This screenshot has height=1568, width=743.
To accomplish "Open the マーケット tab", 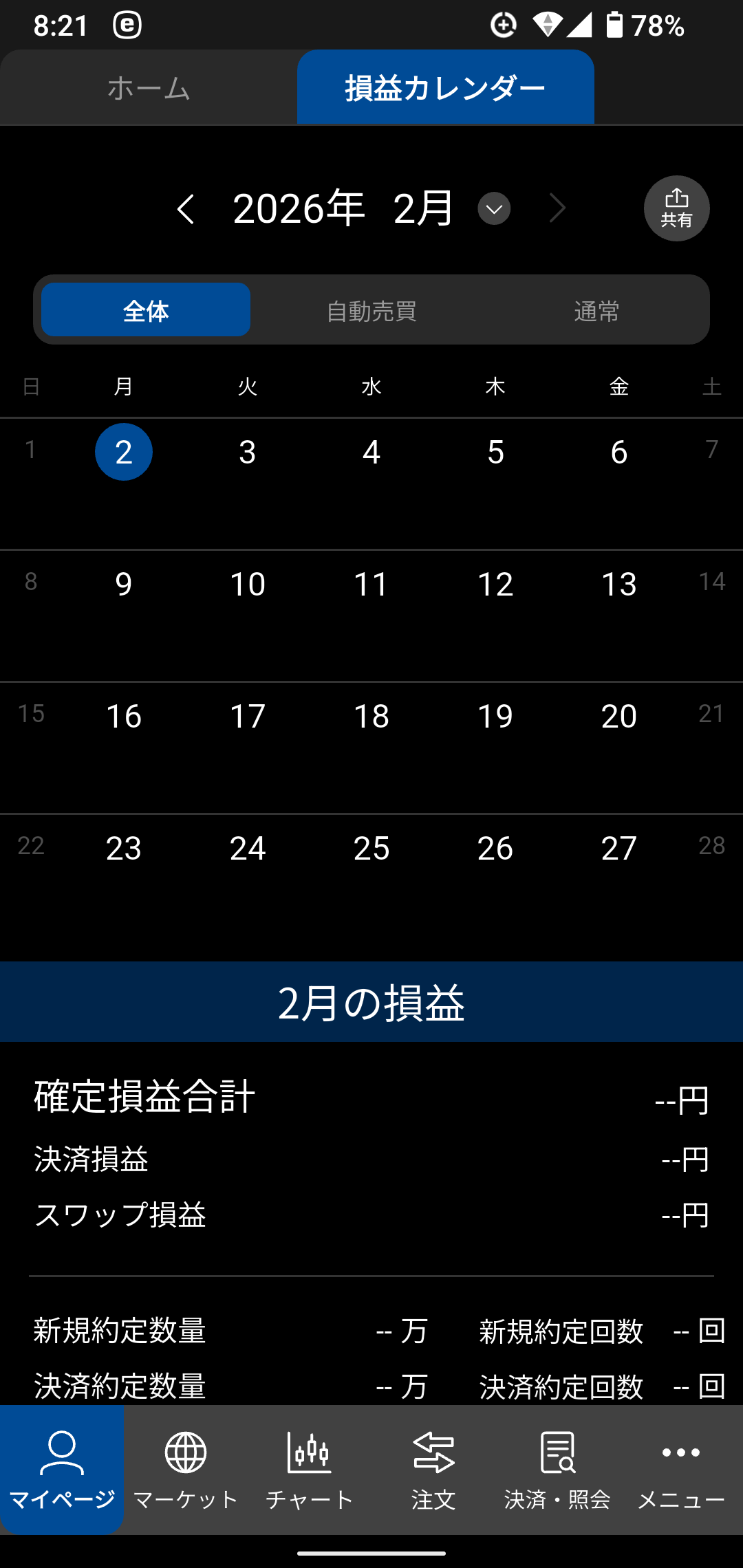I will coord(186,1469).
